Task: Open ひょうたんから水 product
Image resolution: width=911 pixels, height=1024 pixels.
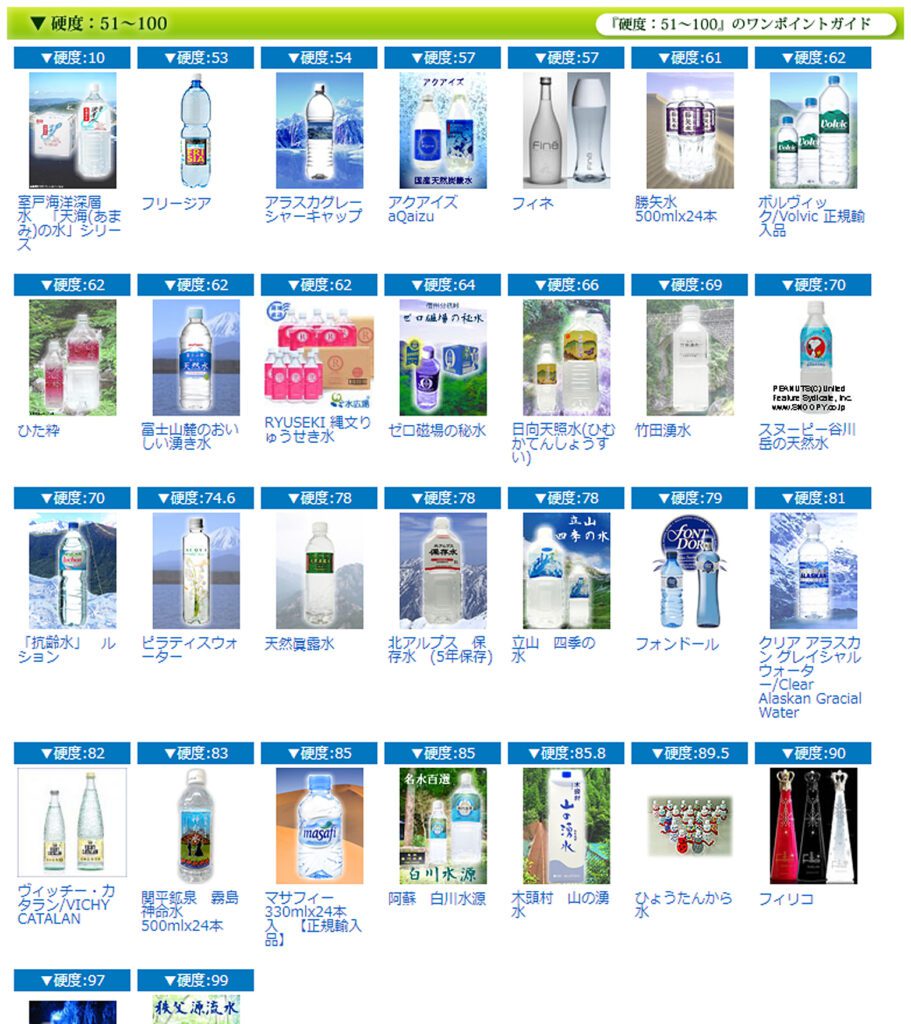Action: (x=683, y=904)
